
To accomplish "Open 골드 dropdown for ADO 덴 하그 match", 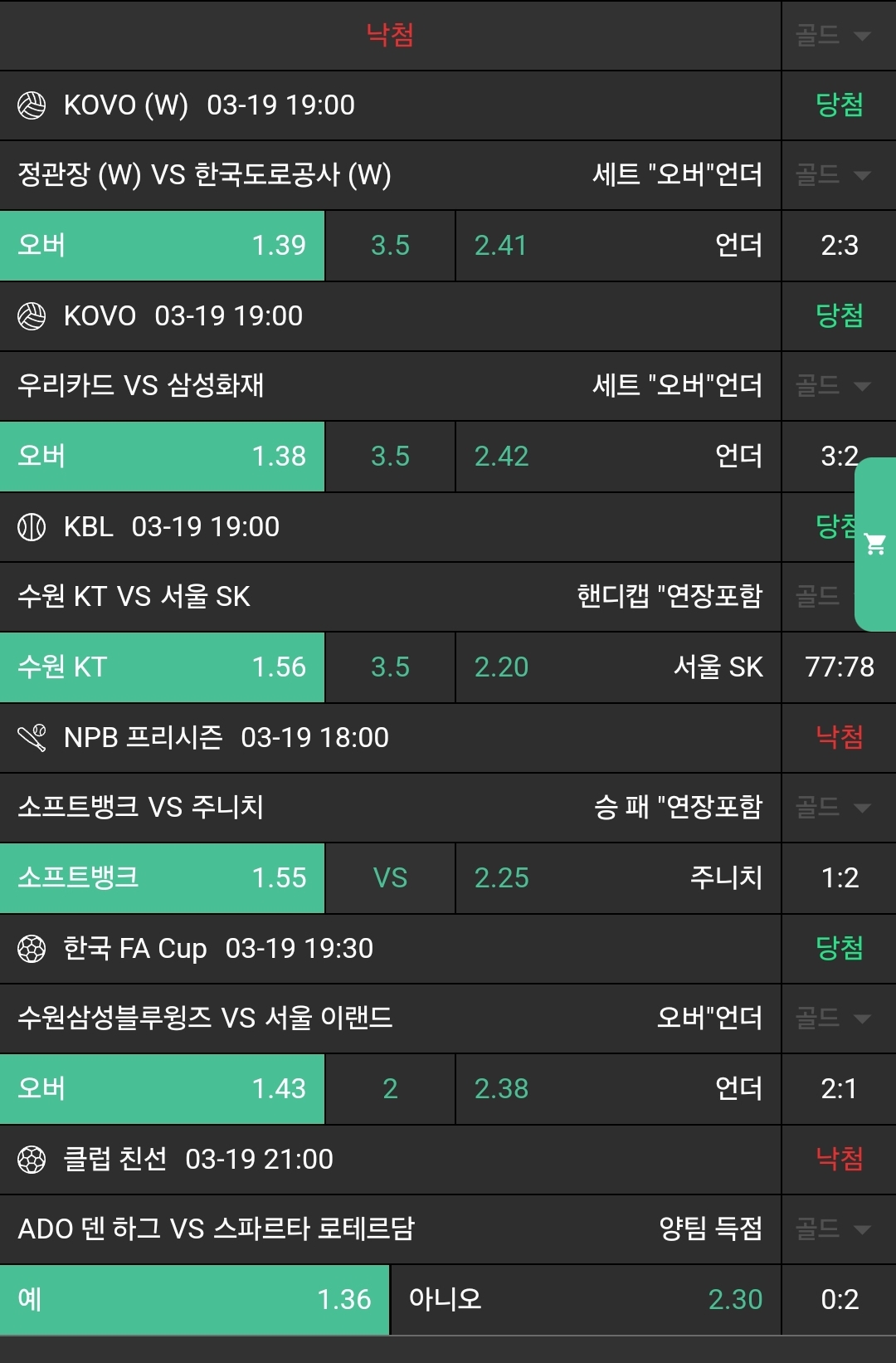I will pyautogui.click(x=834, y=1229).
